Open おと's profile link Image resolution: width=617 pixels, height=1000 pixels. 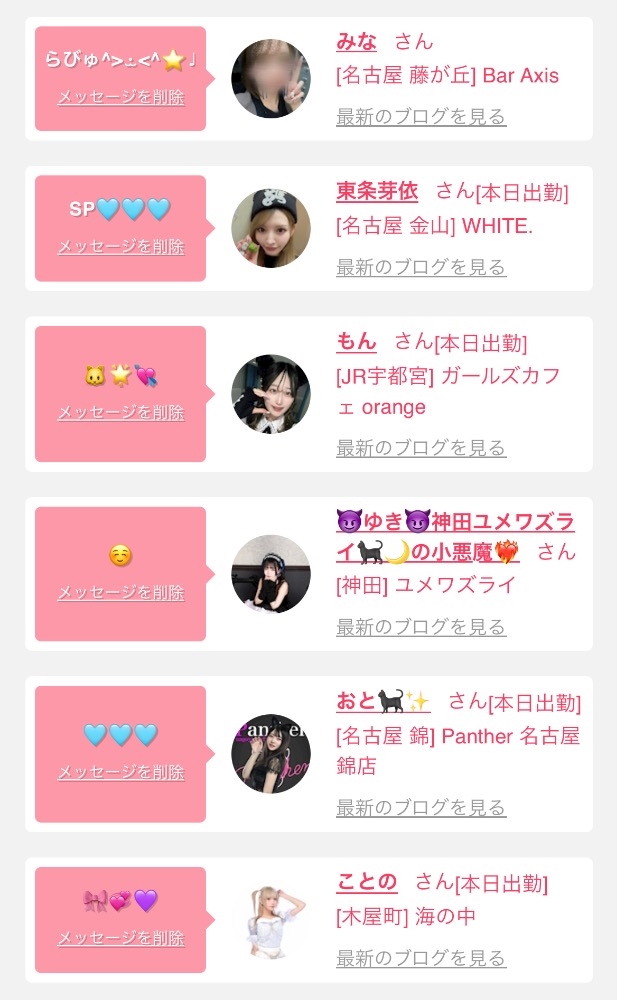383,702
